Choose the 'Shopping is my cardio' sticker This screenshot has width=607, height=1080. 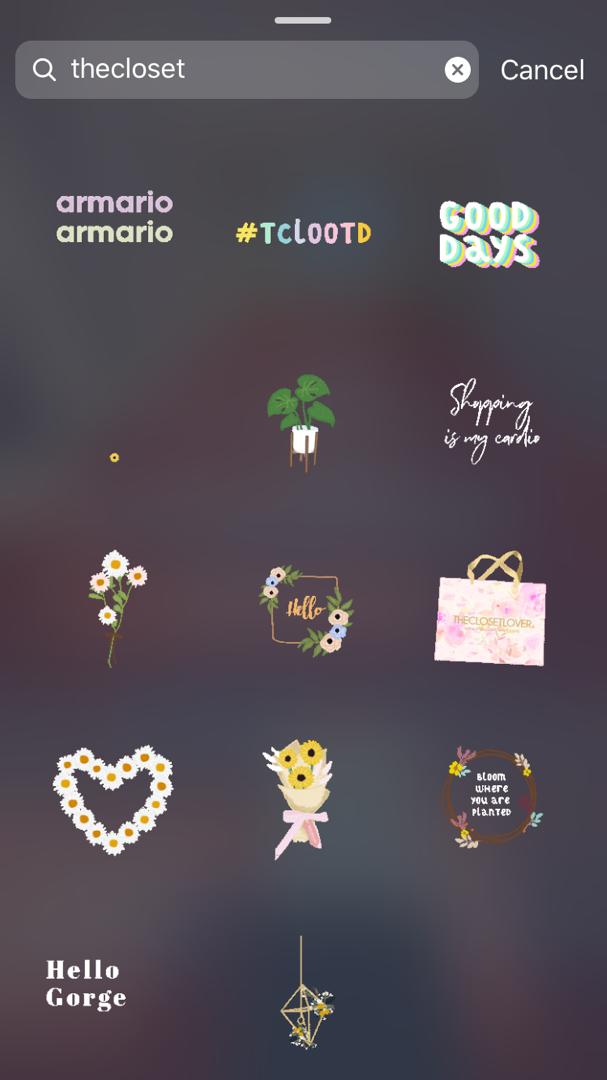coord(491,422)
